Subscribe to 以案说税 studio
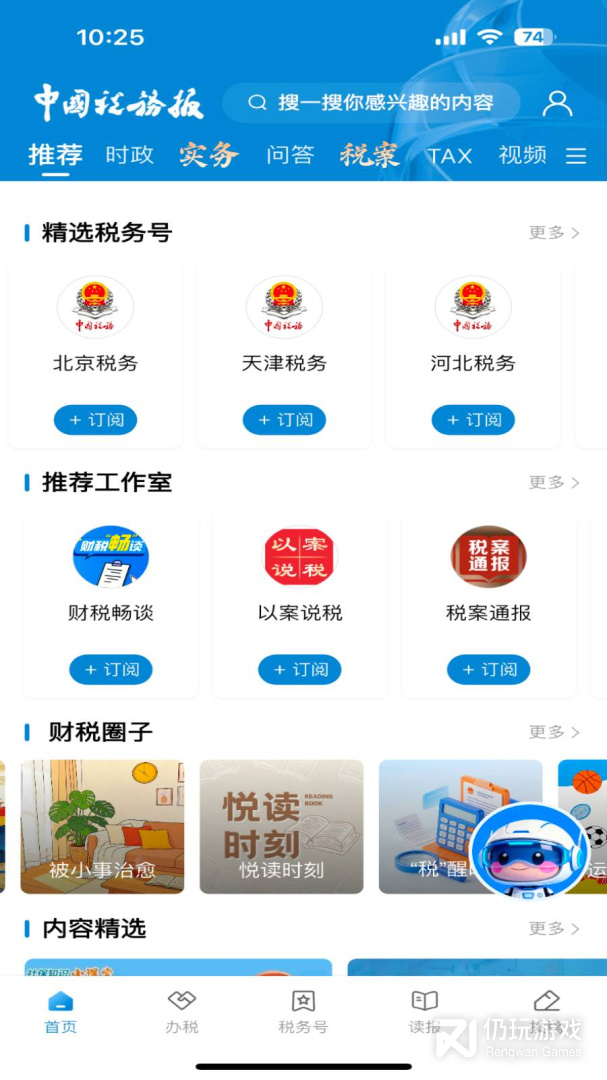The width and height of the screenshot is (607, 1080). click(x=299, y=670)
